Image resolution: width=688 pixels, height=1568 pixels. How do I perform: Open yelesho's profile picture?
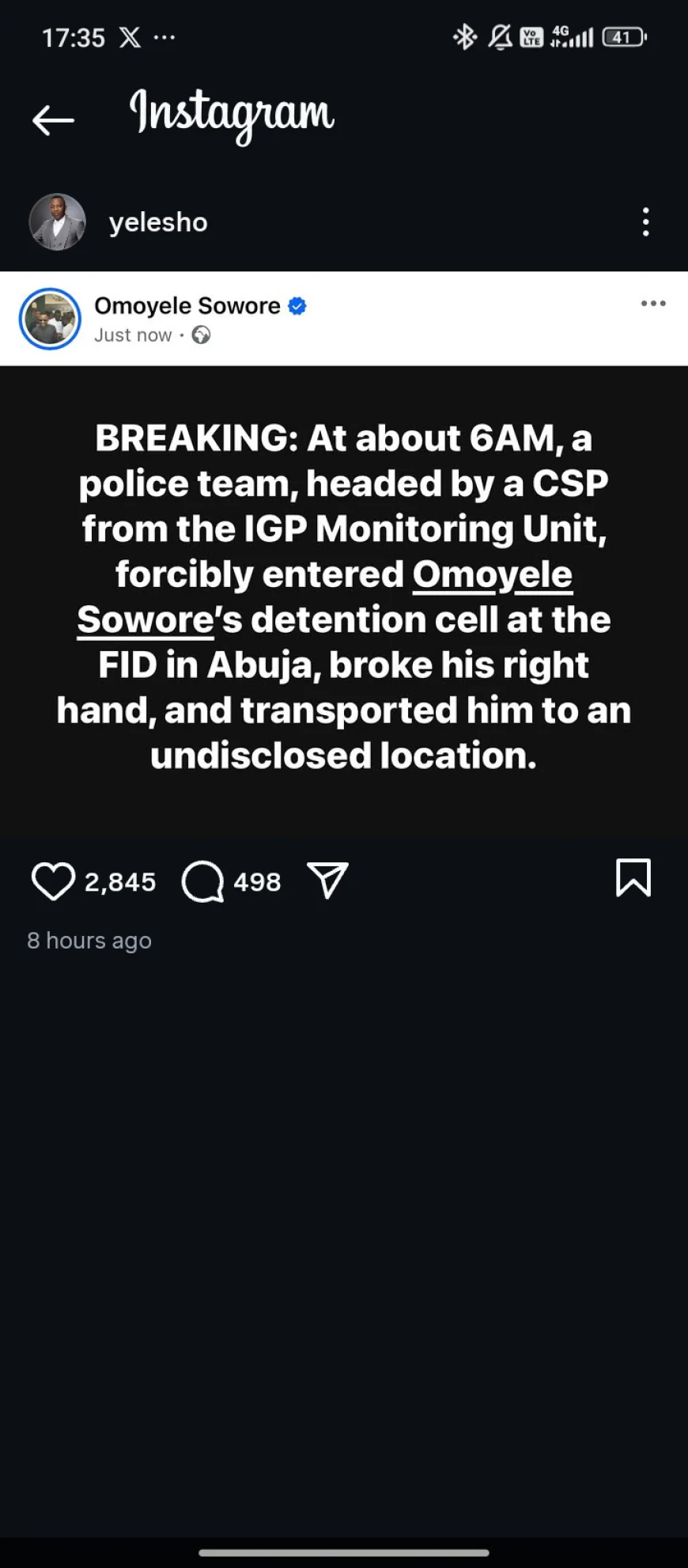pos(57,222)
